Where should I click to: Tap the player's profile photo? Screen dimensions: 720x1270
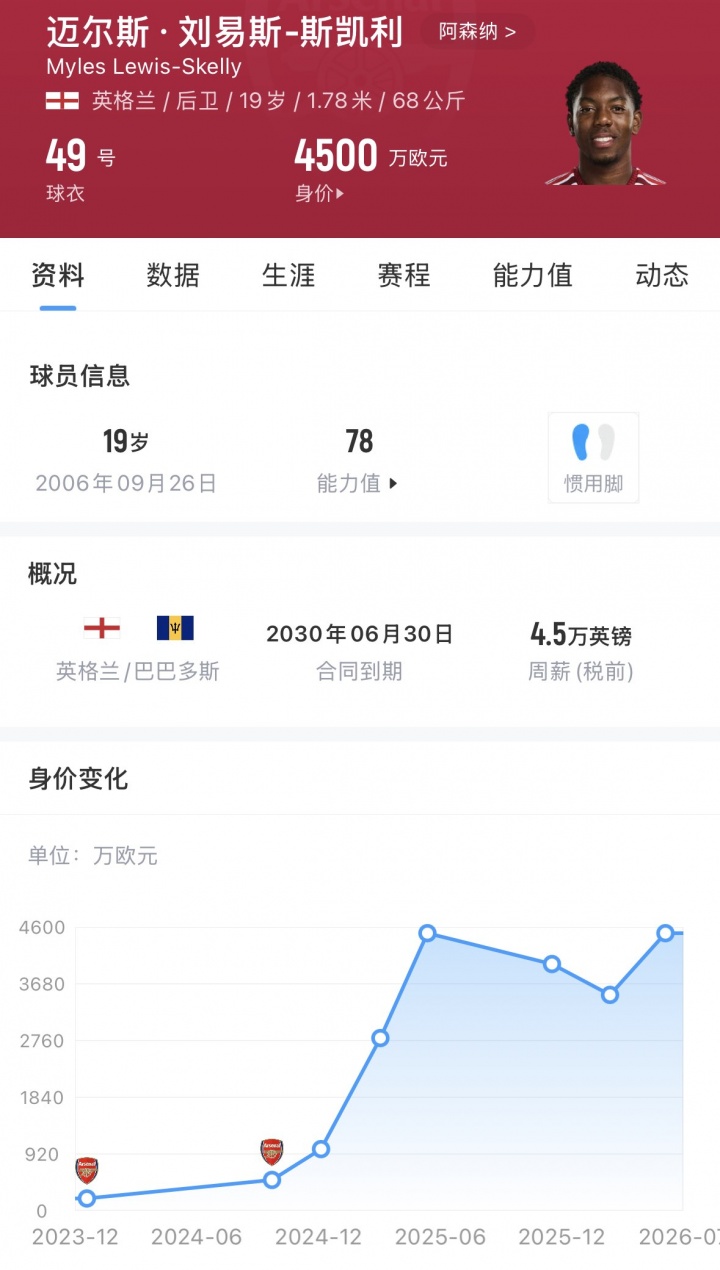606,125
